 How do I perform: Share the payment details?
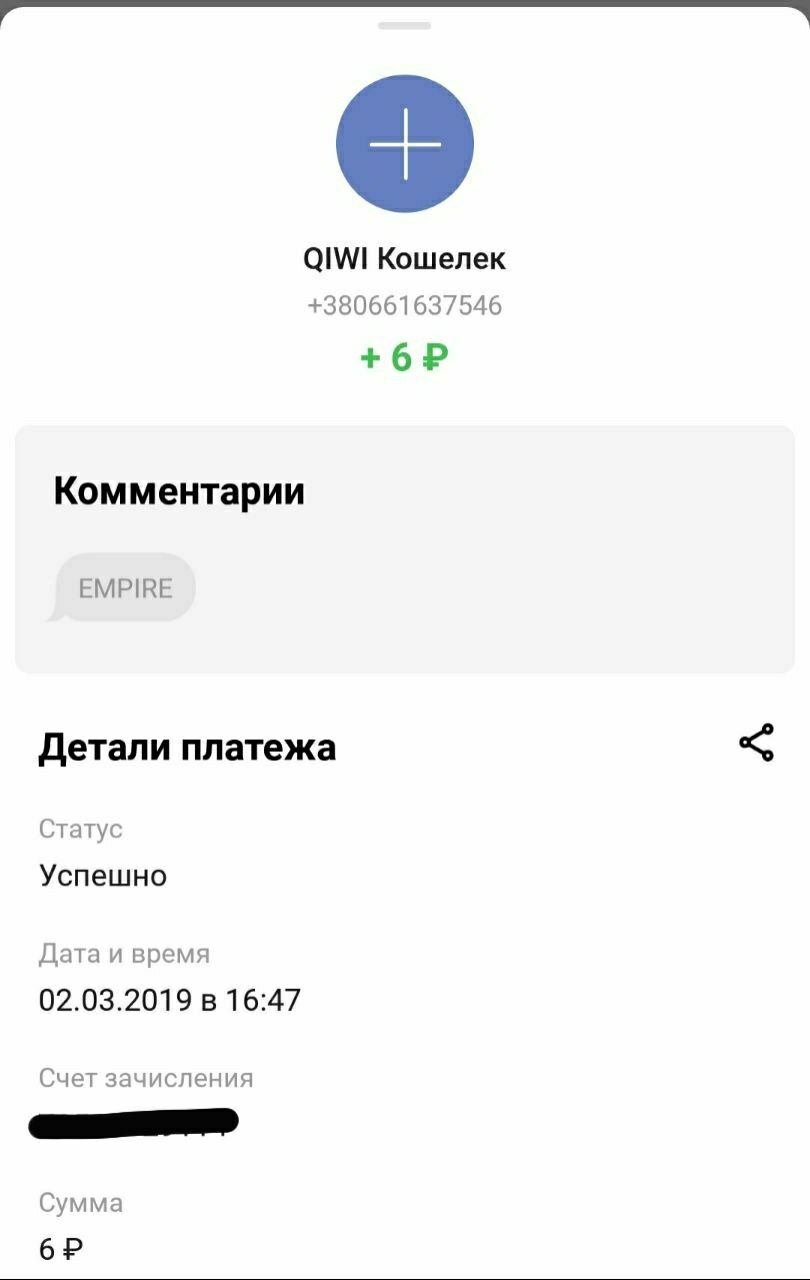coord(756,743)
